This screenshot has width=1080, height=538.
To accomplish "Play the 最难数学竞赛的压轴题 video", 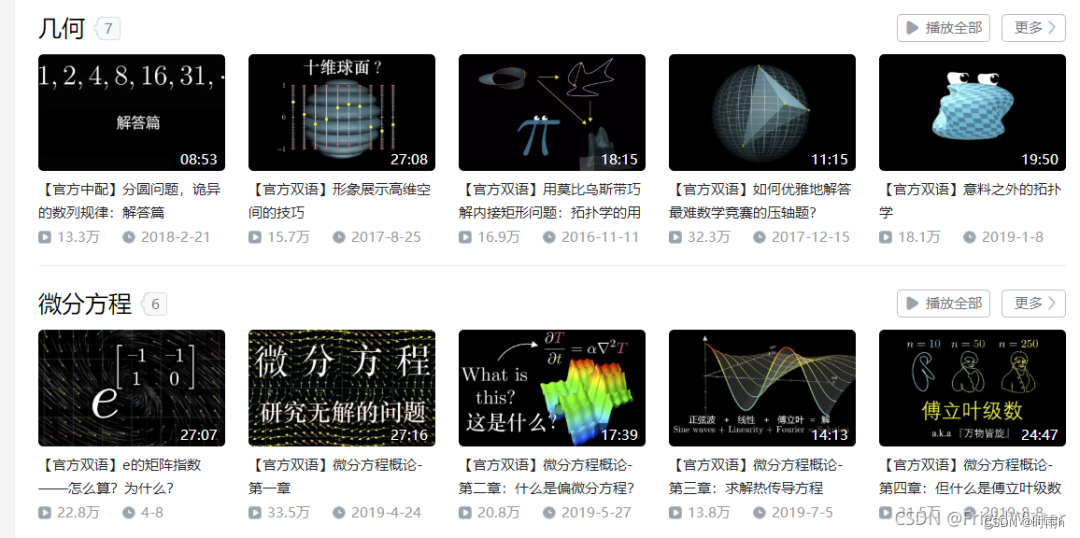I will point(761,113).
